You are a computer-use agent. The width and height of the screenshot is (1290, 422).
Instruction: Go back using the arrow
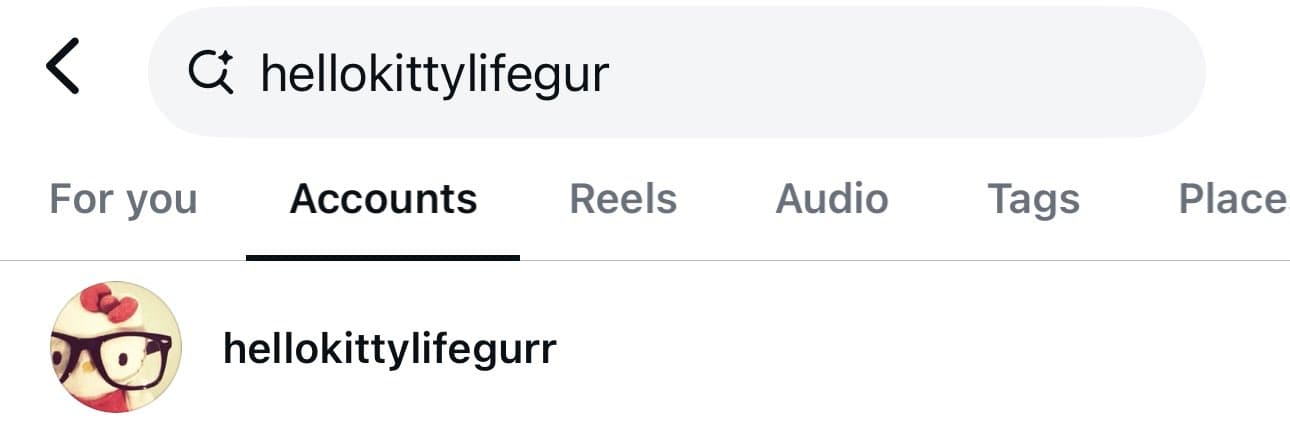click(62, 68)
